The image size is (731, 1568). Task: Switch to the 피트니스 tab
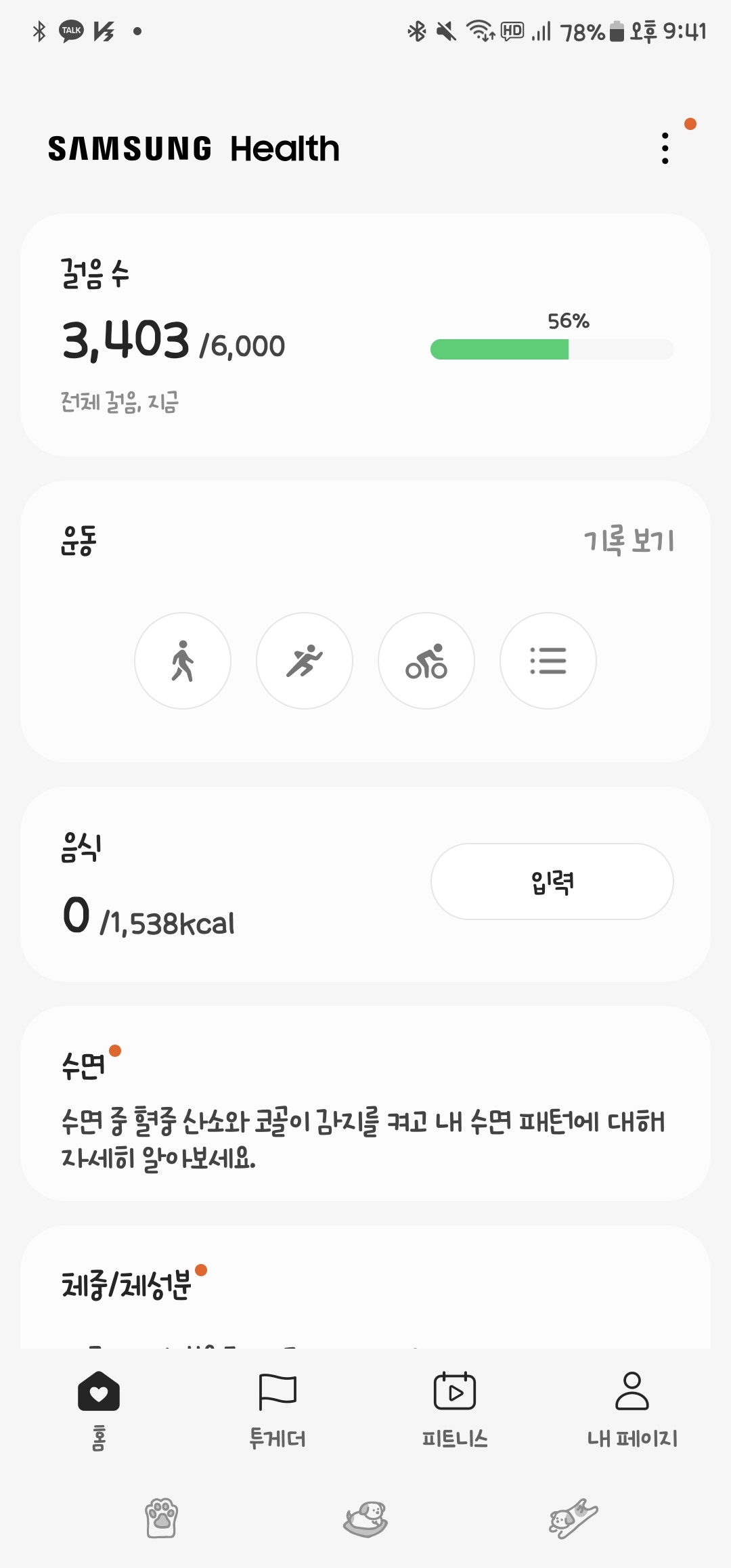coord(455,1408)
